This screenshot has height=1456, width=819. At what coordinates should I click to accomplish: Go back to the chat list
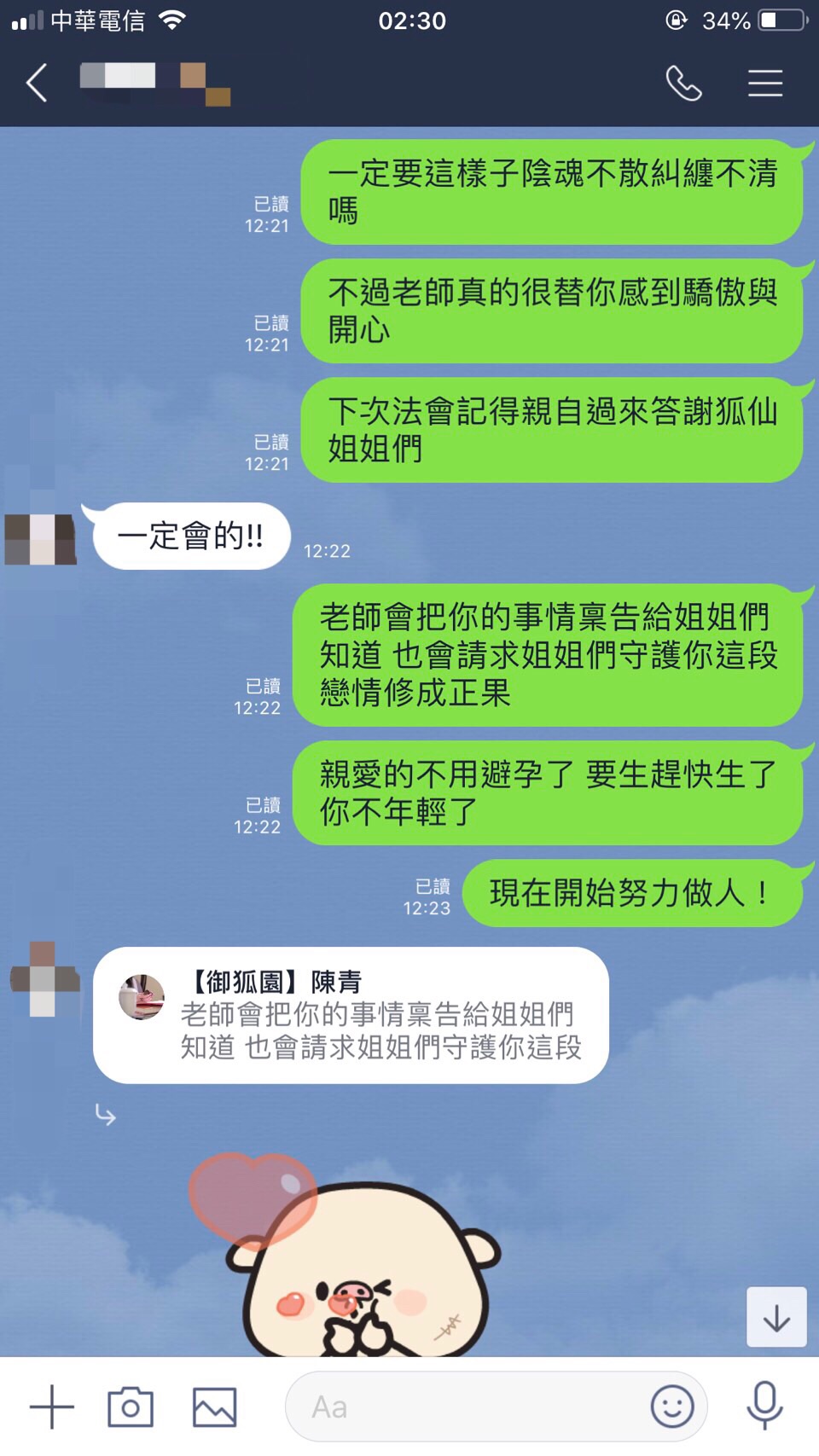(x=37, y=84)
